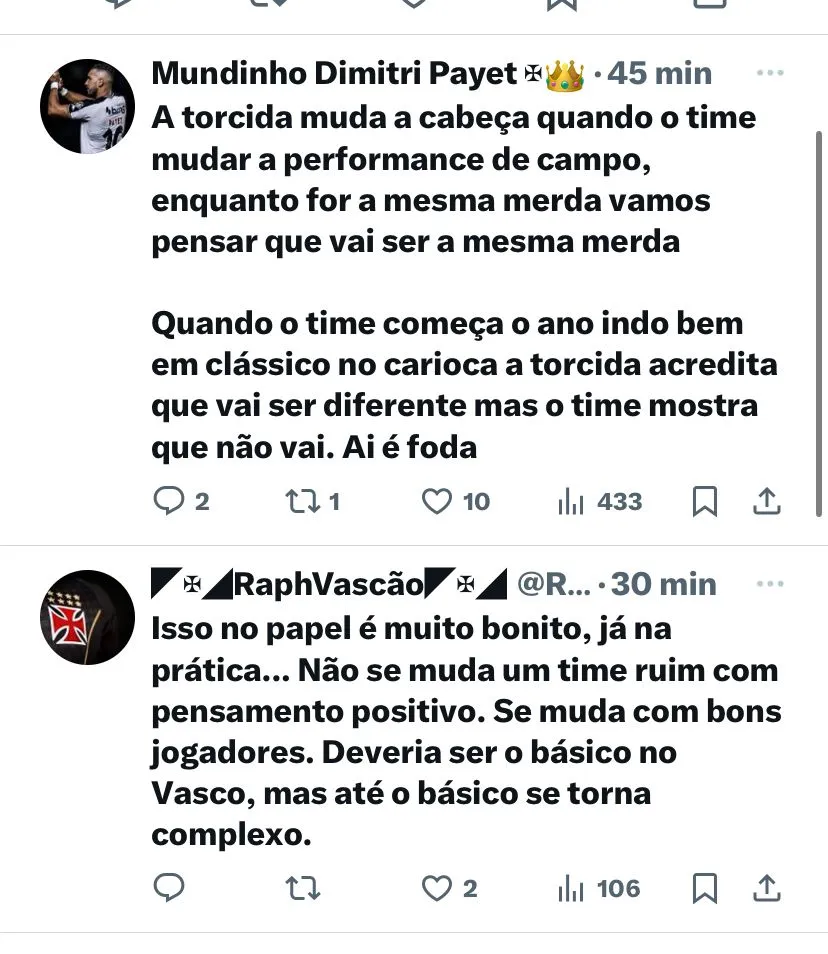
Task: Open RaphVascão's profile avatar
Action: [x=87, y=616]
